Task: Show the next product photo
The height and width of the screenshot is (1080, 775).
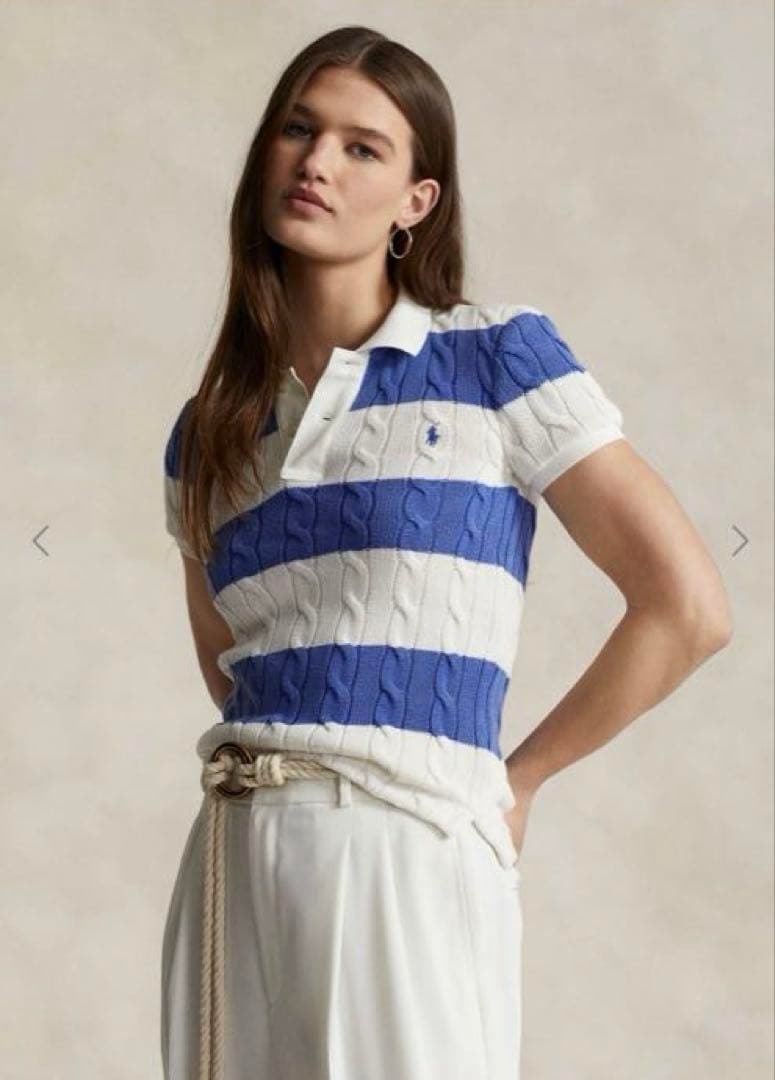Action: (739, 541)
